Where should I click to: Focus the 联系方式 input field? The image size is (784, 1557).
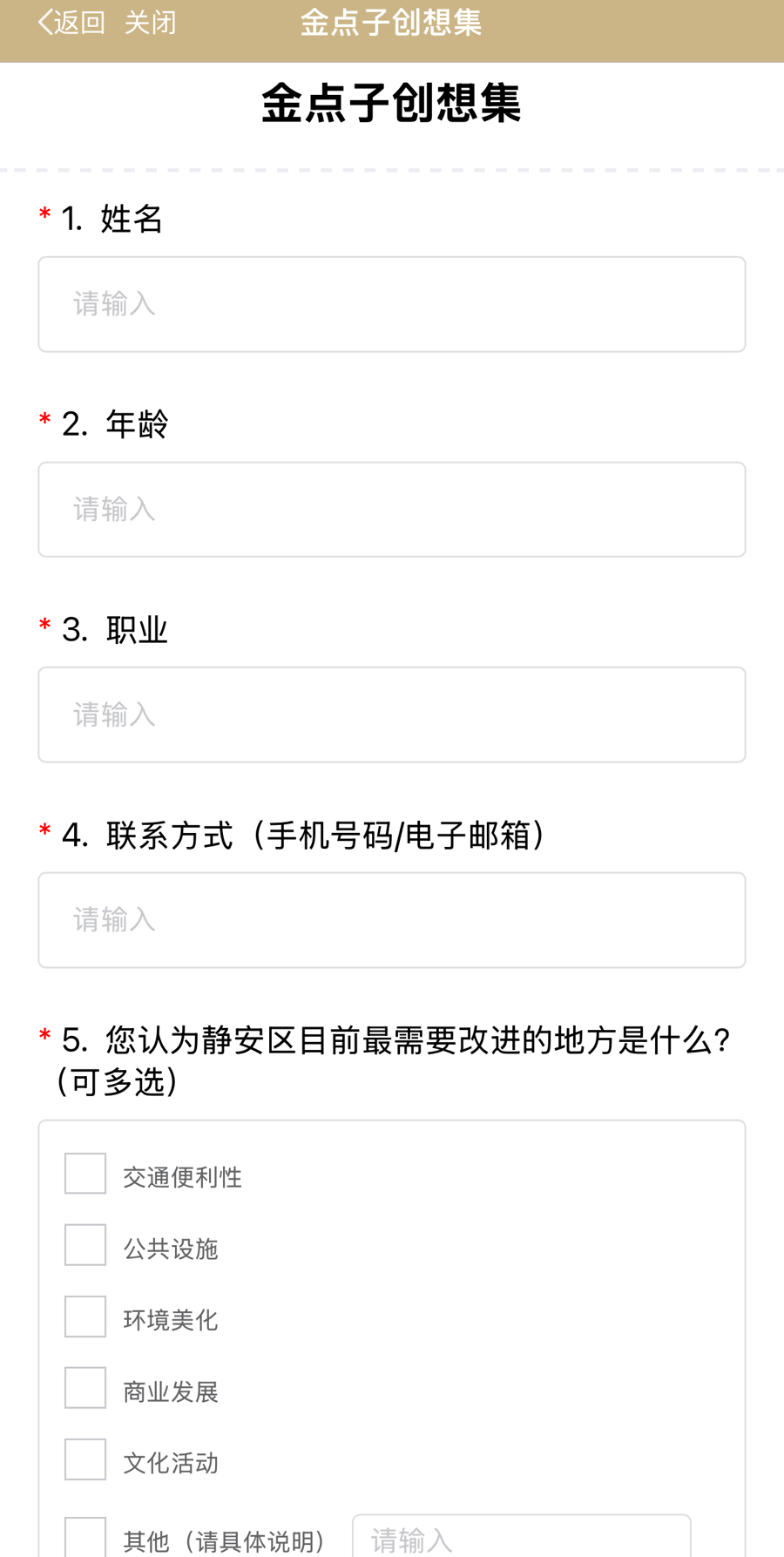[392, 920]
